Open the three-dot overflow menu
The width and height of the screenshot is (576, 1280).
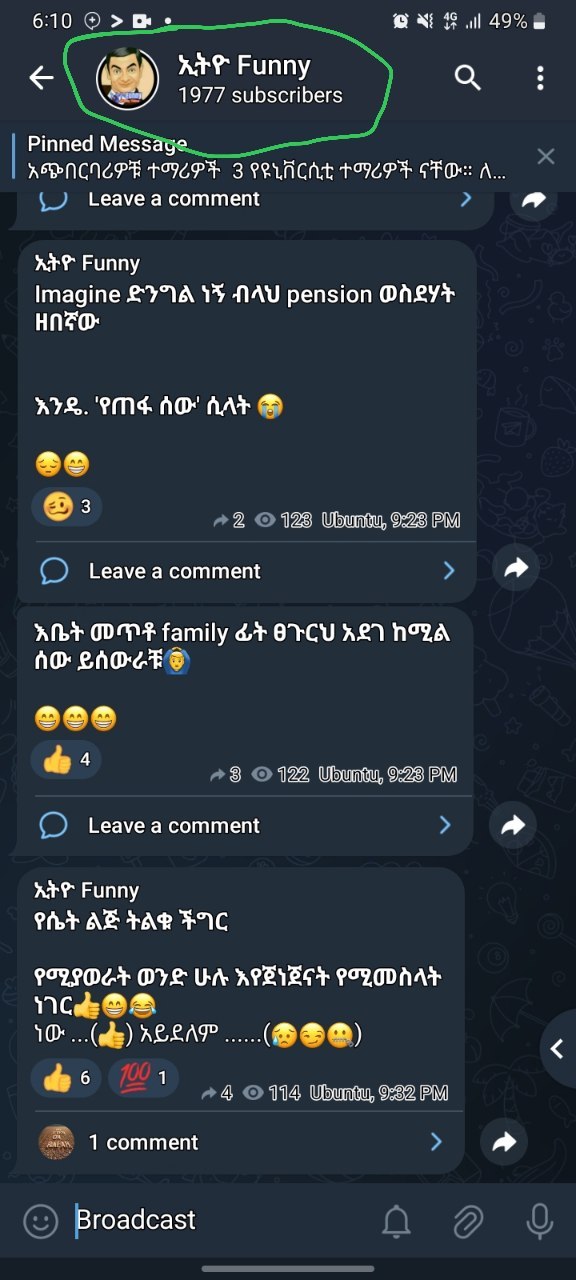click(540, 78)
